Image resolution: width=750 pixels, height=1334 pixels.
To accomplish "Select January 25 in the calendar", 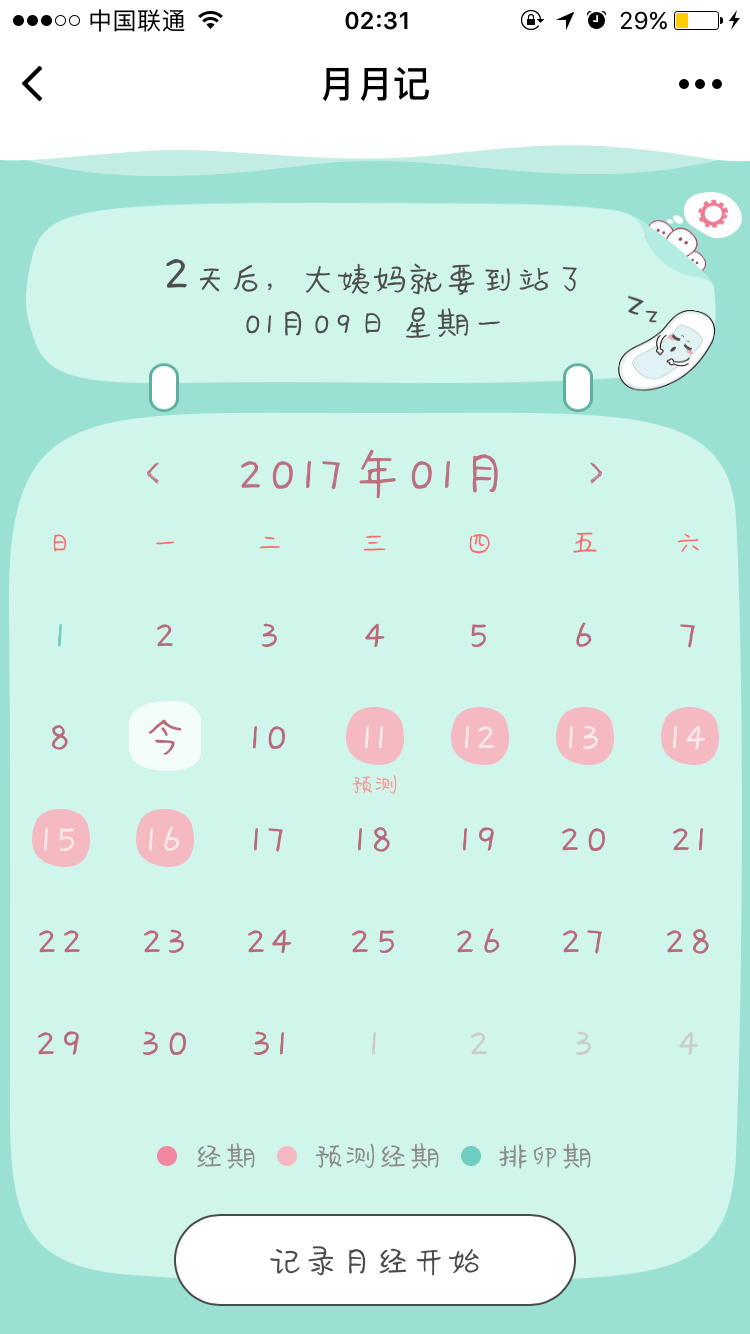I will tap(374, 942).
